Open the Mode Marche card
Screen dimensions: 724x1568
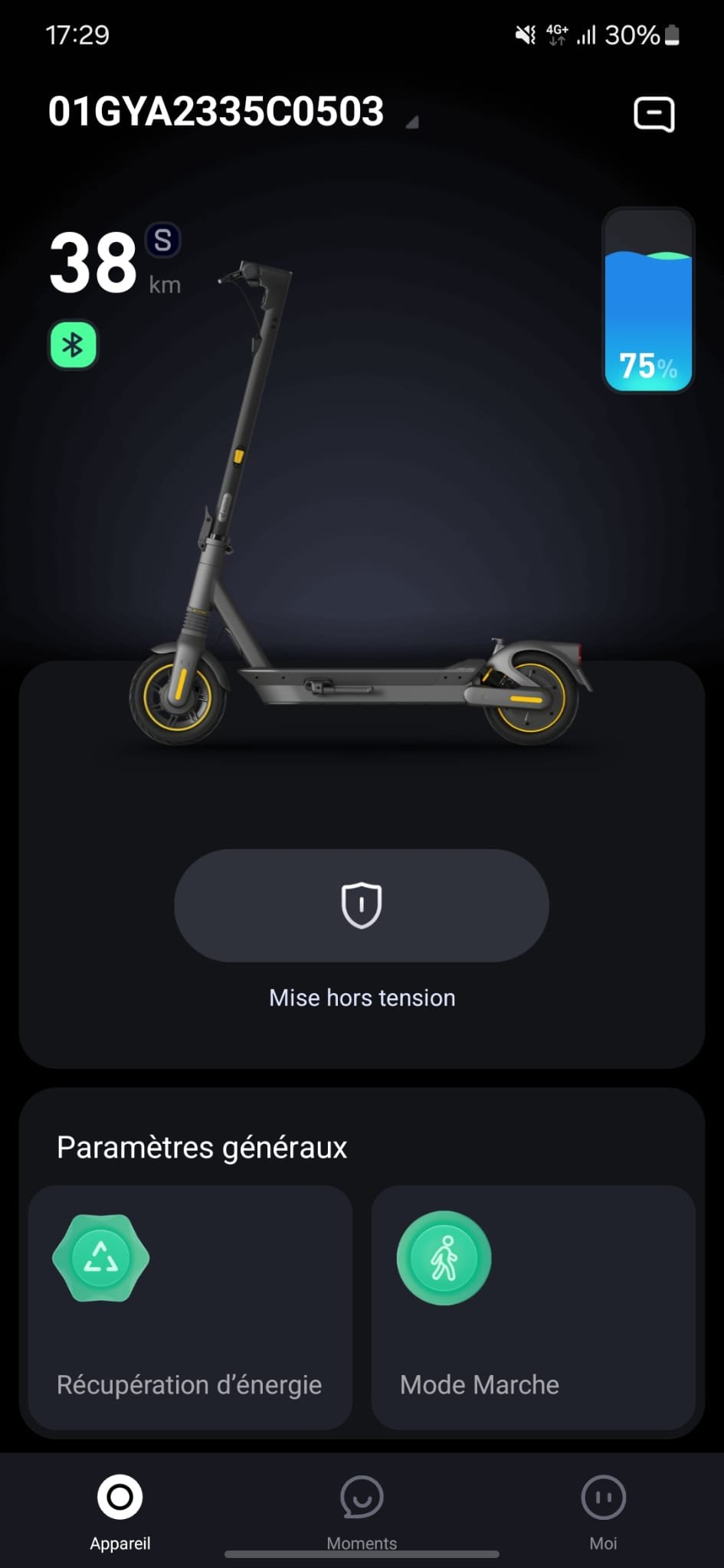coord(533,1307)
